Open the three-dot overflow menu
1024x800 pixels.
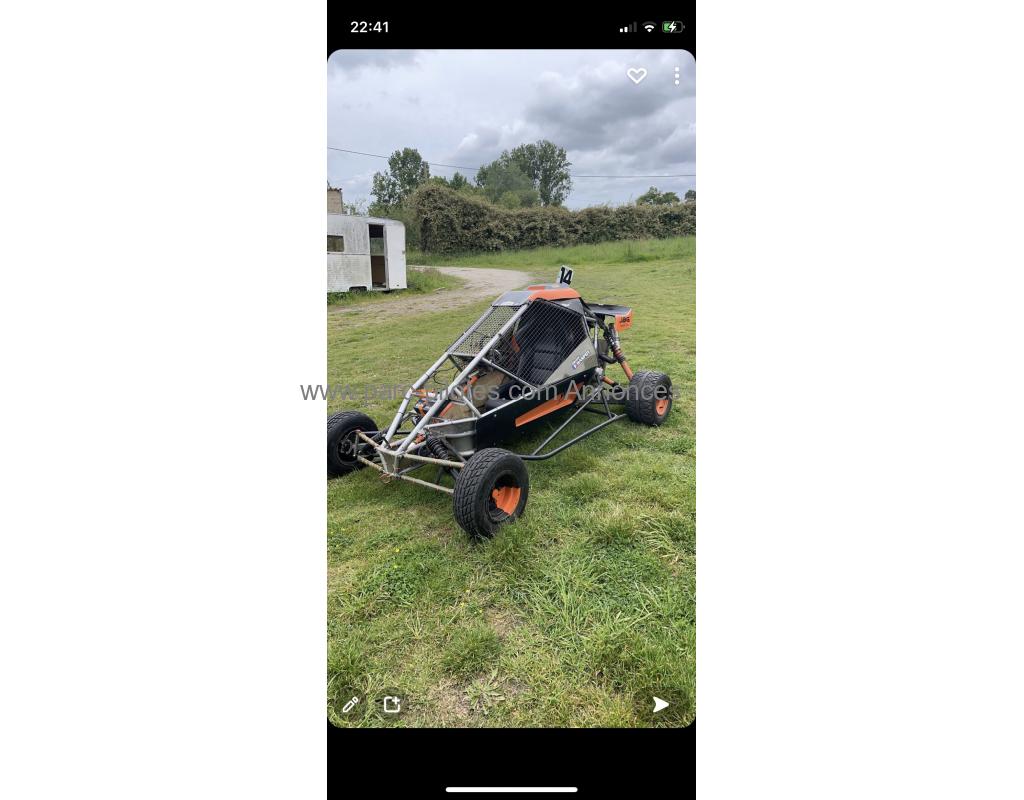point(677,76)
